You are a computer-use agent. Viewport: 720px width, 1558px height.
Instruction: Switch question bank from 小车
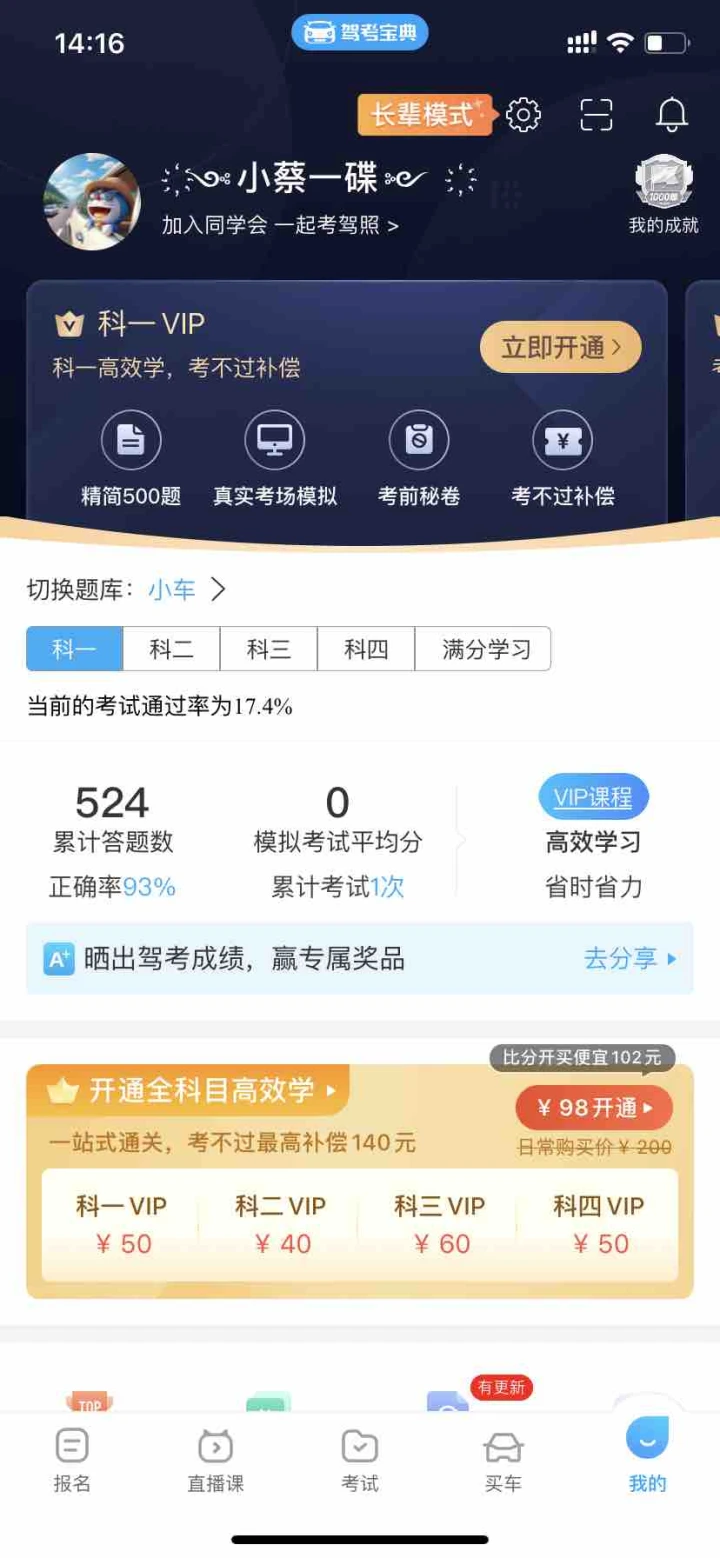187,589
